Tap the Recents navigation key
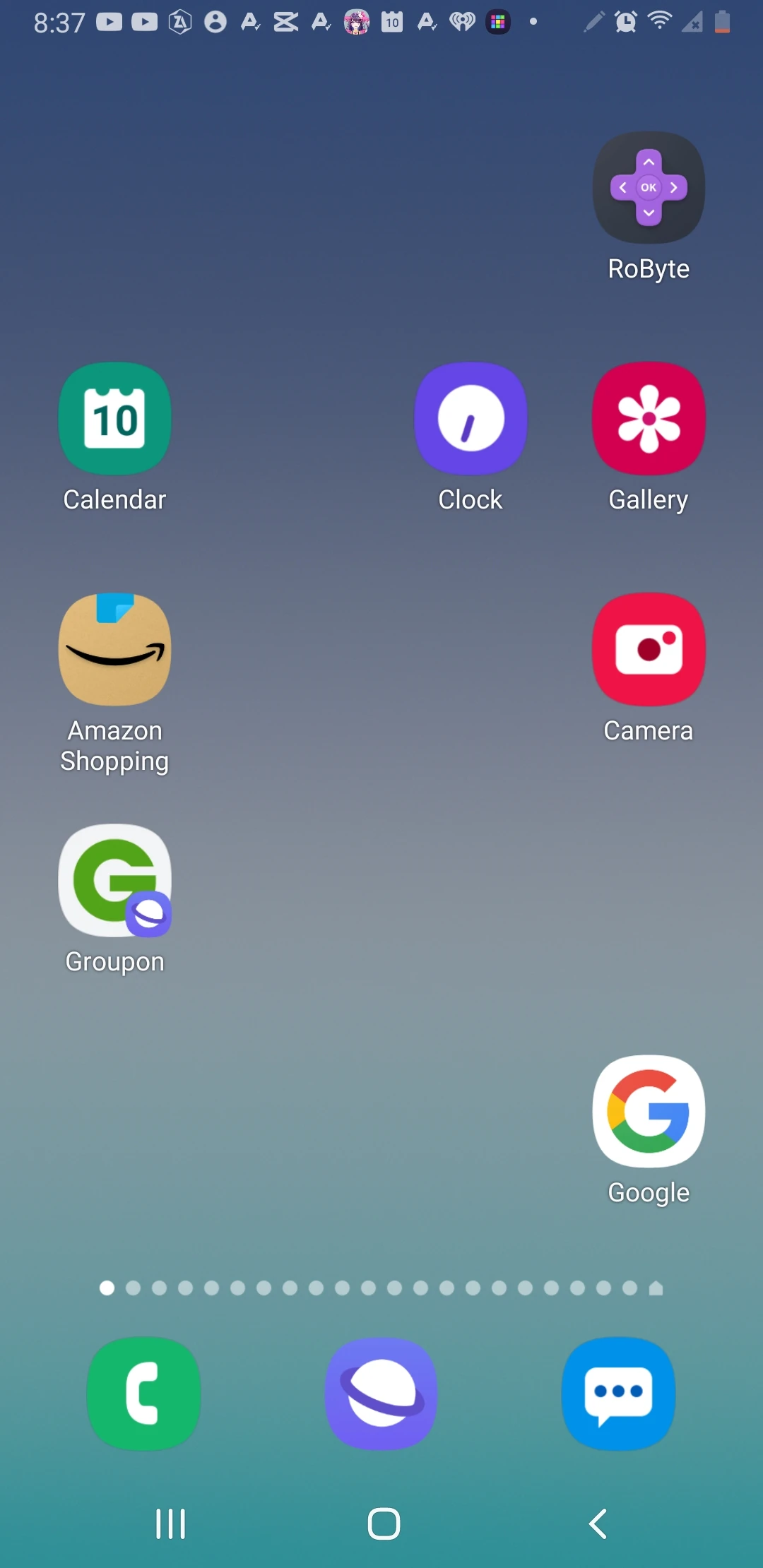This screenshot has width=763, height=1568. click(x=170, y=1524)
